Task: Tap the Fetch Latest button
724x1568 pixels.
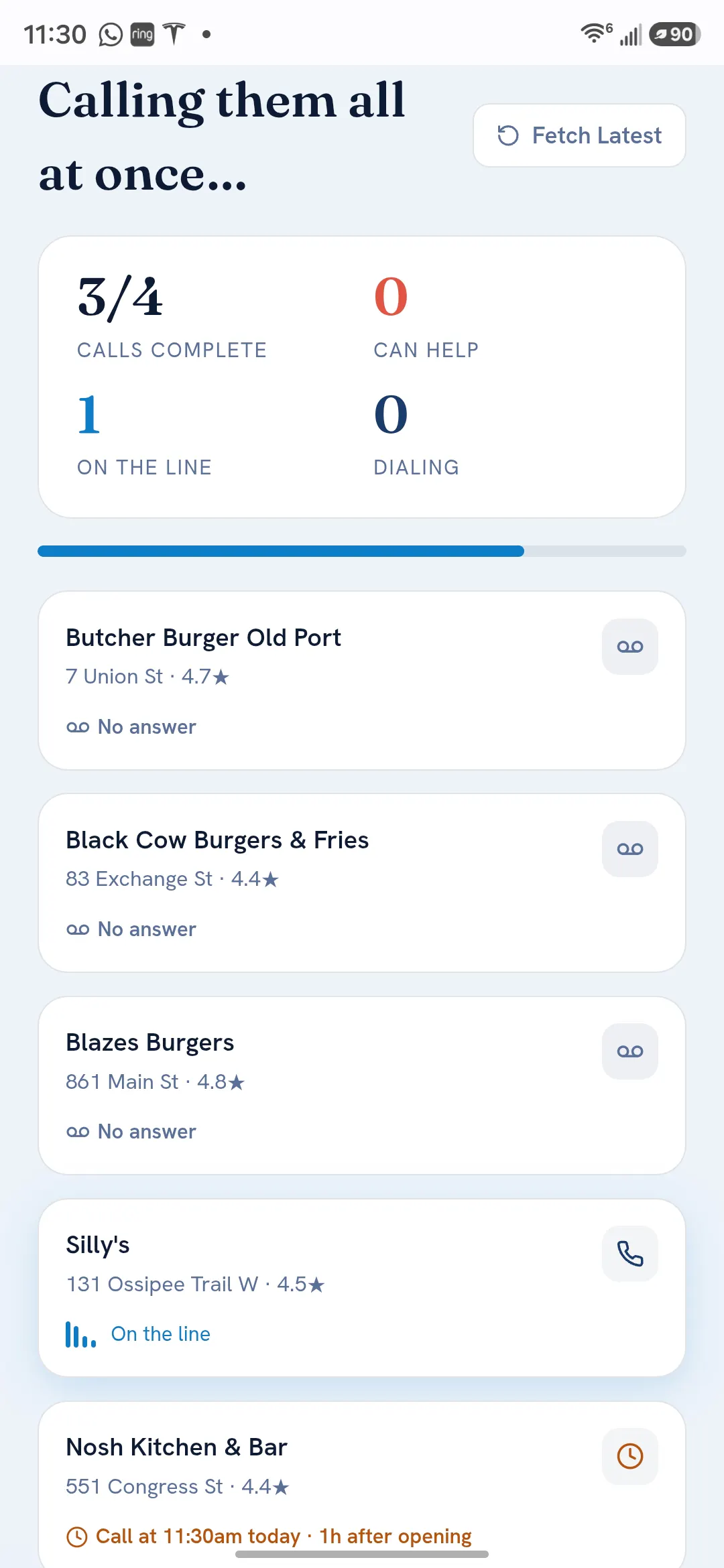Action: 579,135
